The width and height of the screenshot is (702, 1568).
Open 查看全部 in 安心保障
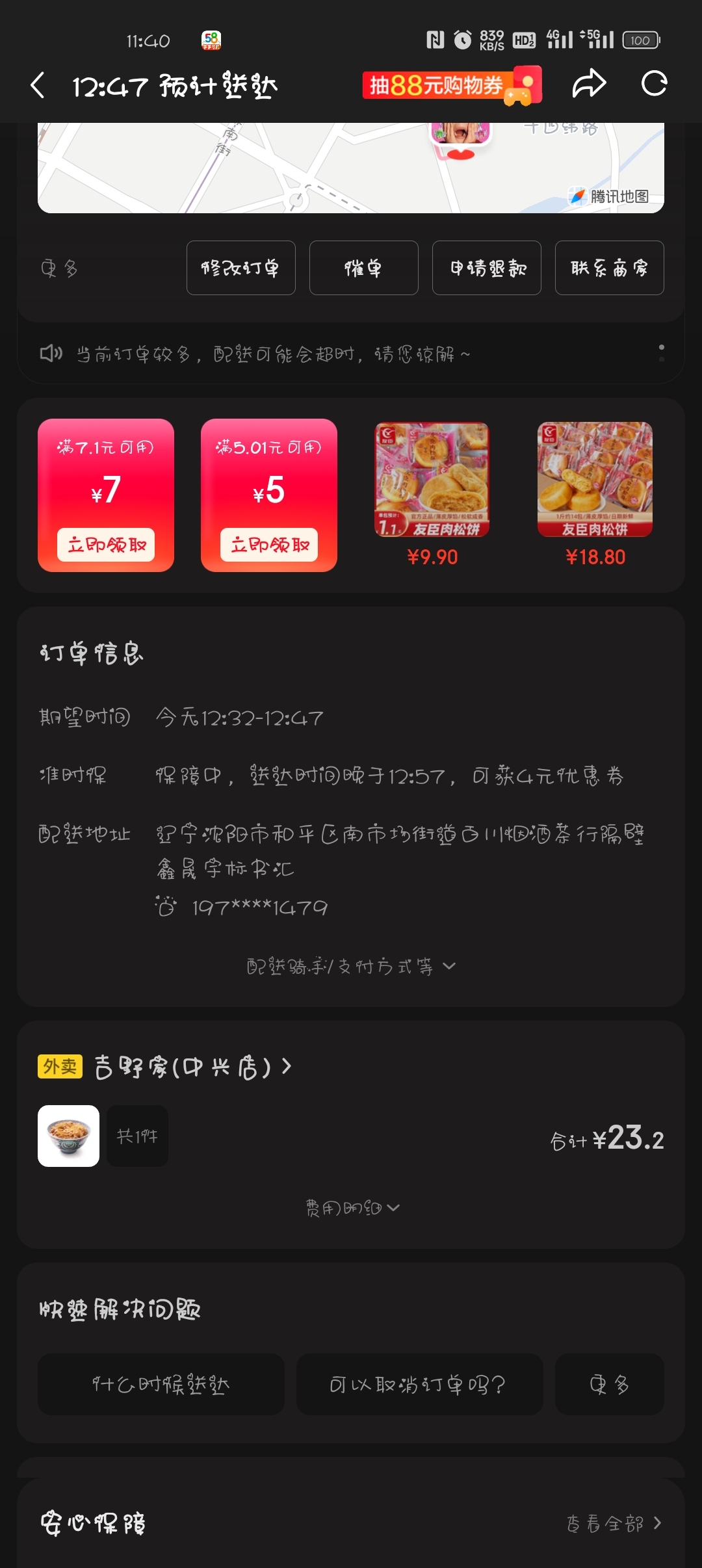tap(613, 1523)
